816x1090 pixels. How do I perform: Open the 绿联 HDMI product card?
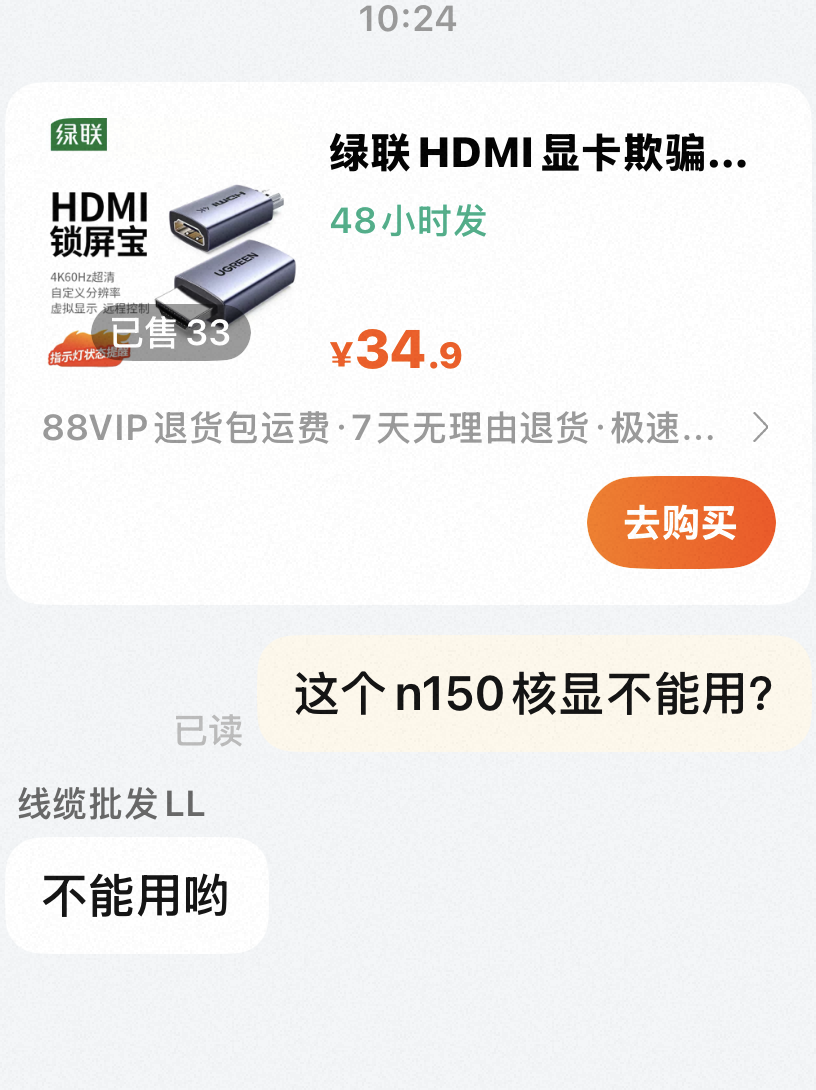pos(538,157)
